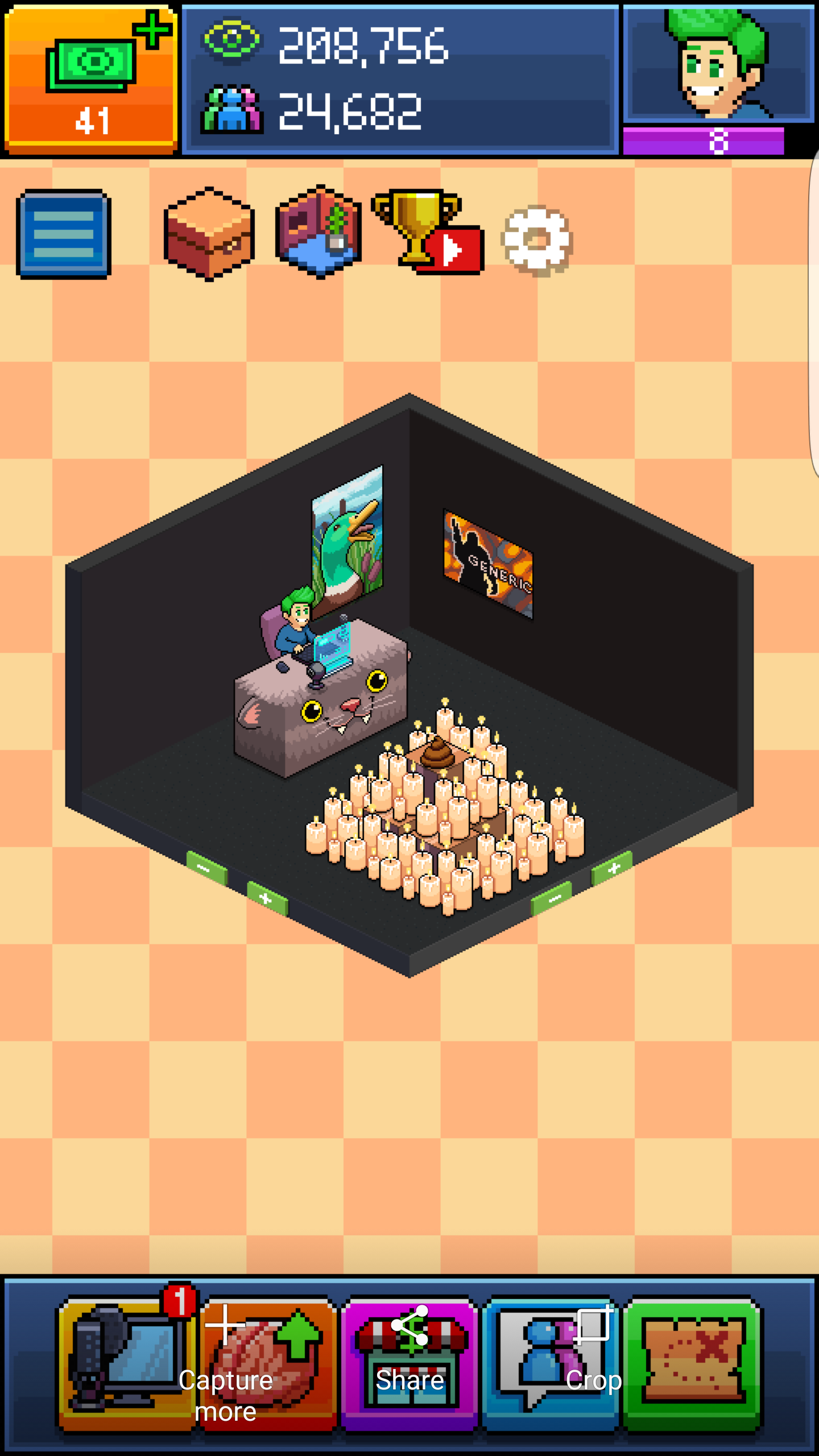Open the room editor icon
The width and height of the screenshot is (819, 1456).
tap(318, 232)
